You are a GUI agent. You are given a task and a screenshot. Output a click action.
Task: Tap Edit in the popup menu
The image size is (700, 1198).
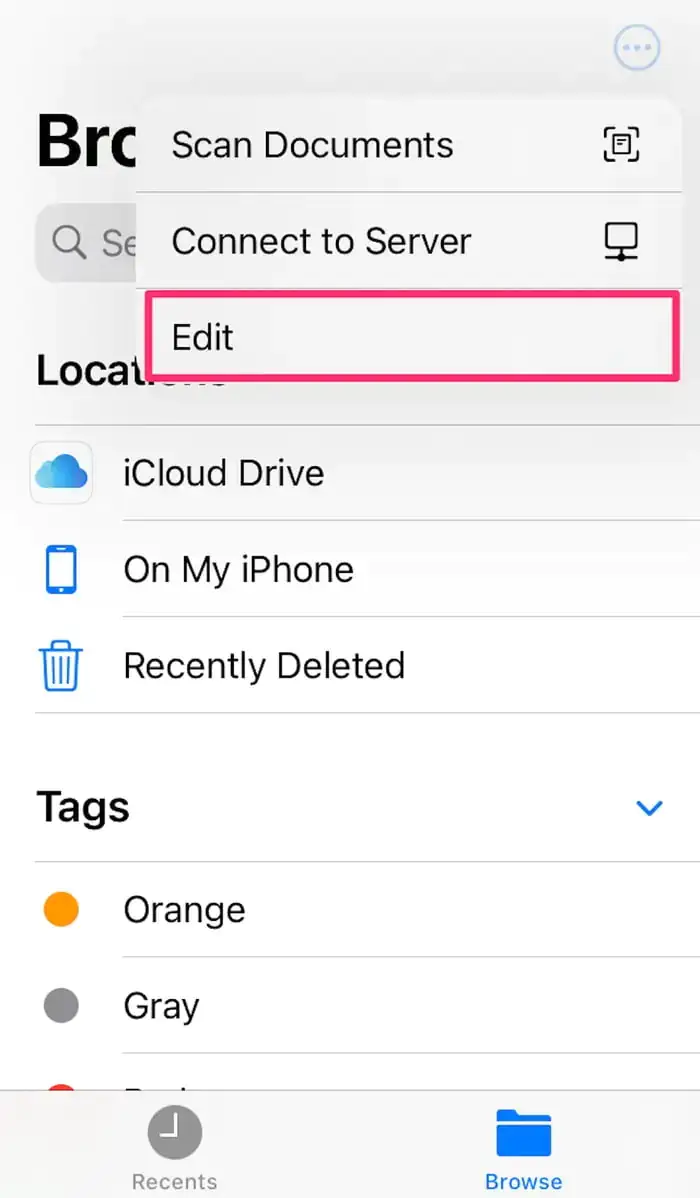408,337
